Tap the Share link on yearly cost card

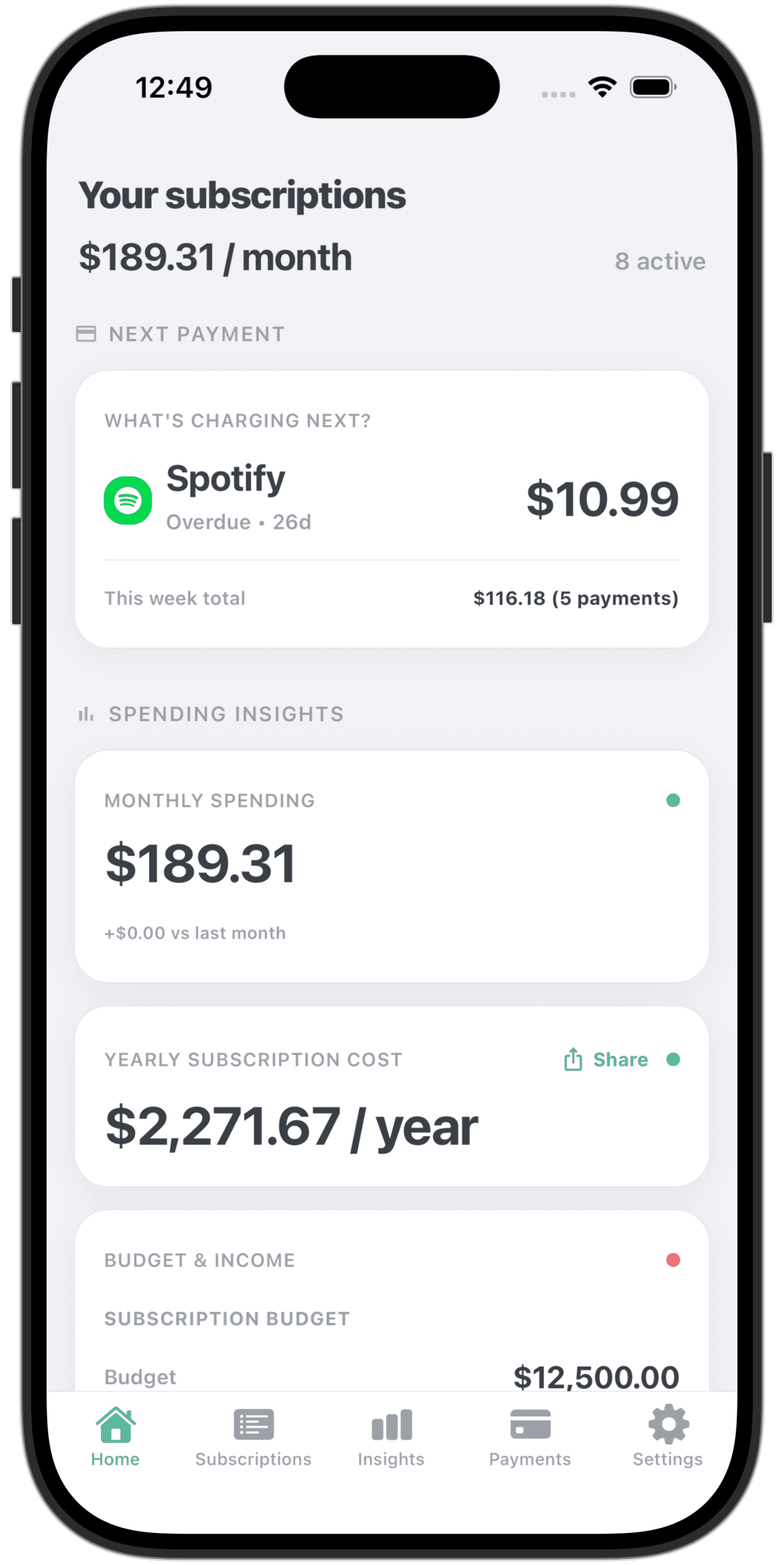coord(620,1059)
